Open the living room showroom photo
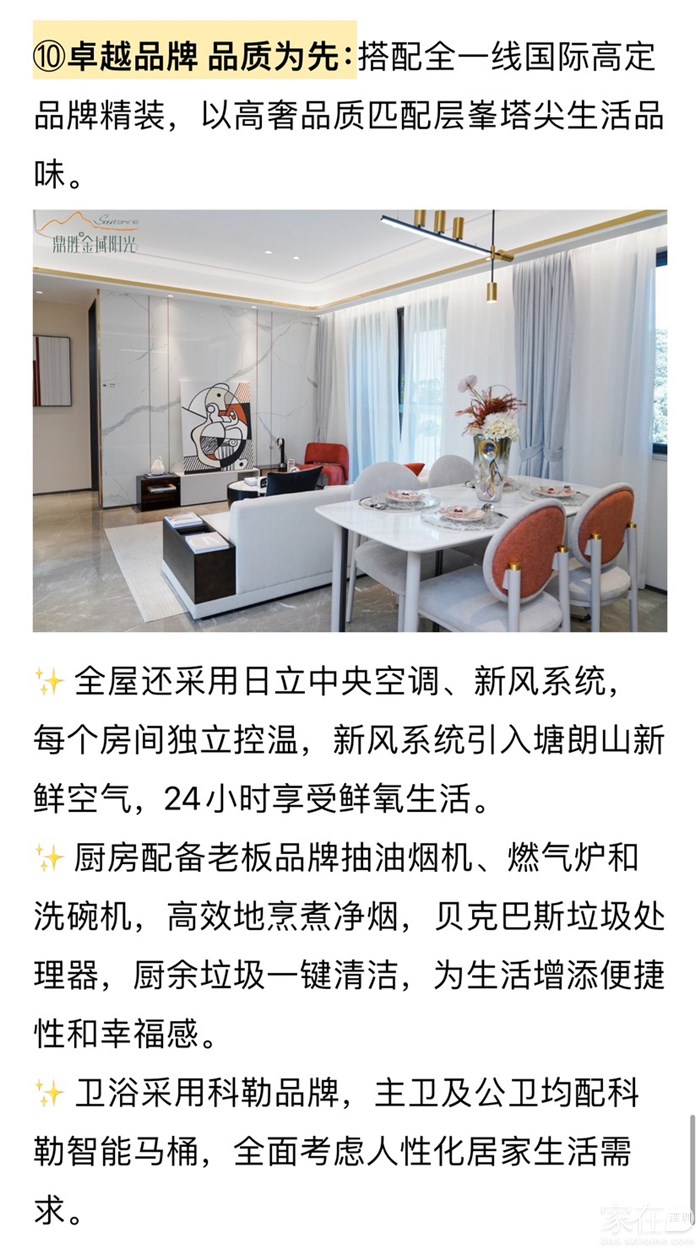Image resolution: width=700 pixels, height=1248 pixels. coord(349,421)
